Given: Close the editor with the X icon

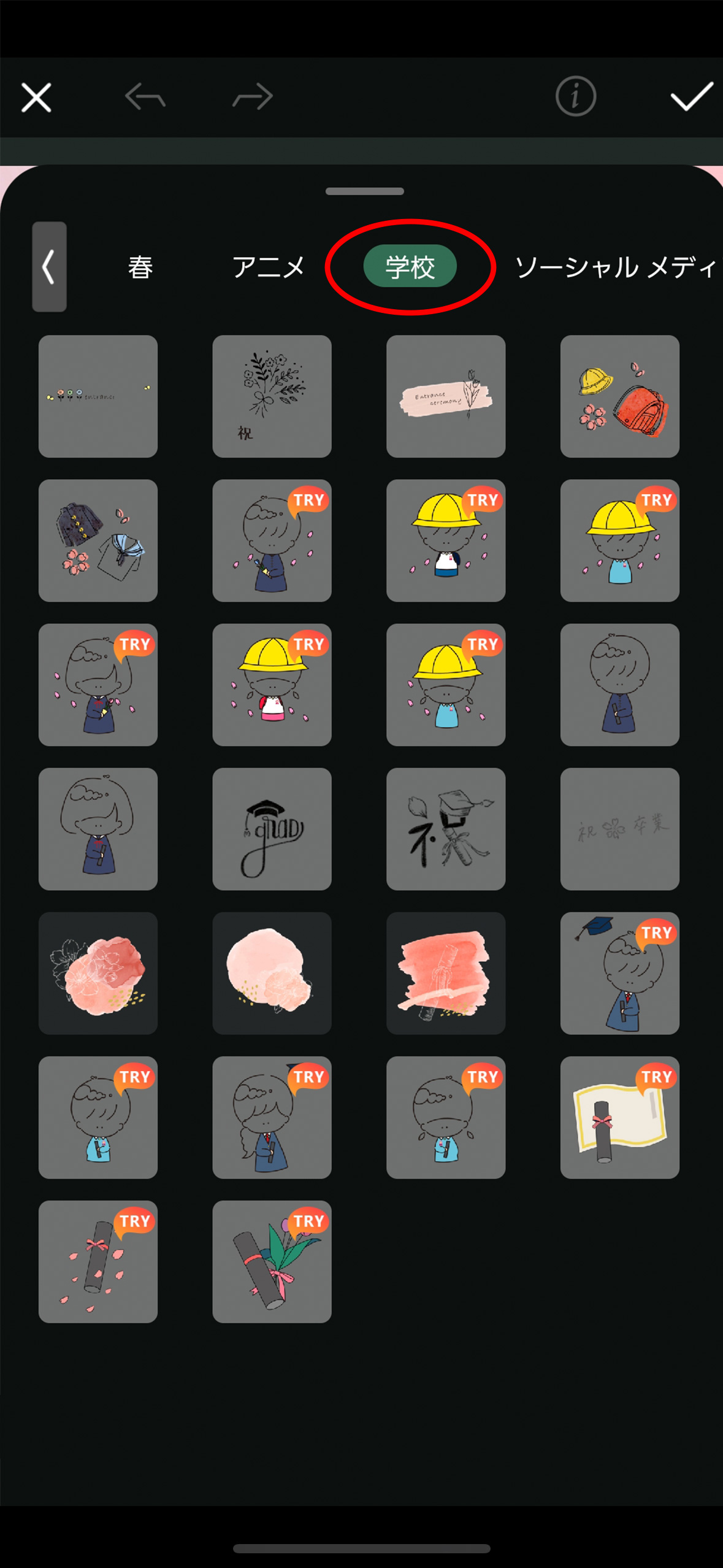Looking at the screenshot, I should point(36,98).
